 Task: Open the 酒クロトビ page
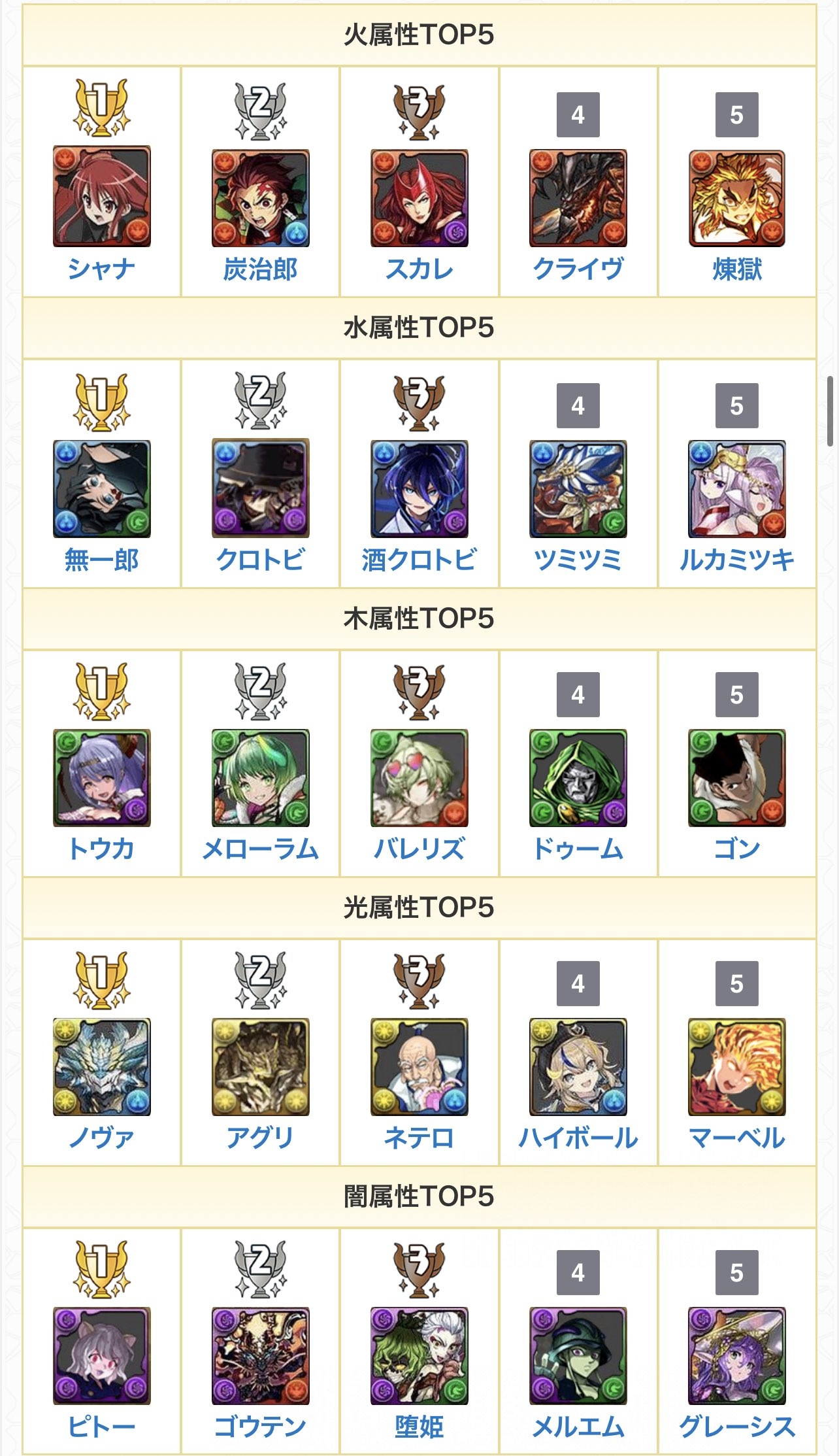[419, 560]
